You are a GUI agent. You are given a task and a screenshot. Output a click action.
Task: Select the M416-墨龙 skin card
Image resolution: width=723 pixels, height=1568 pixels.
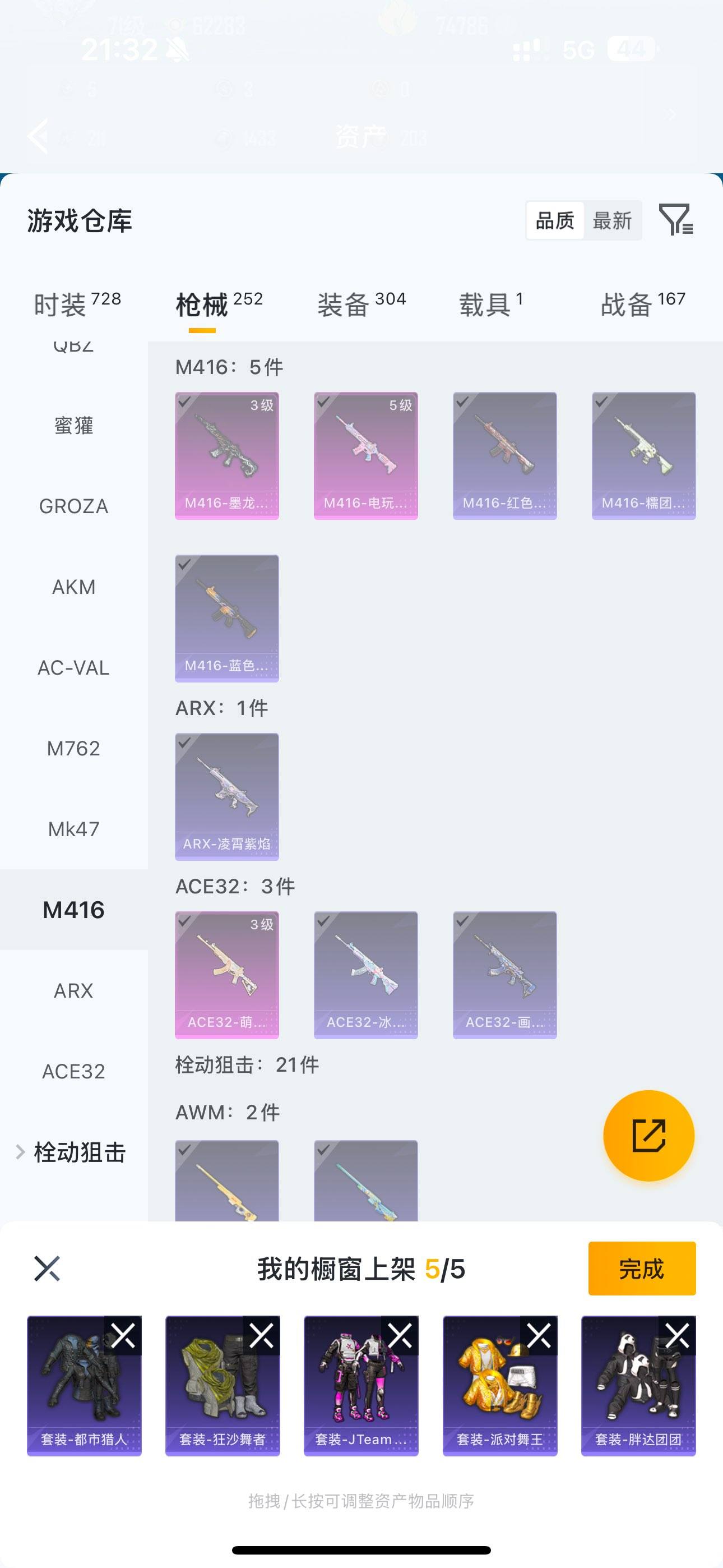226,455
